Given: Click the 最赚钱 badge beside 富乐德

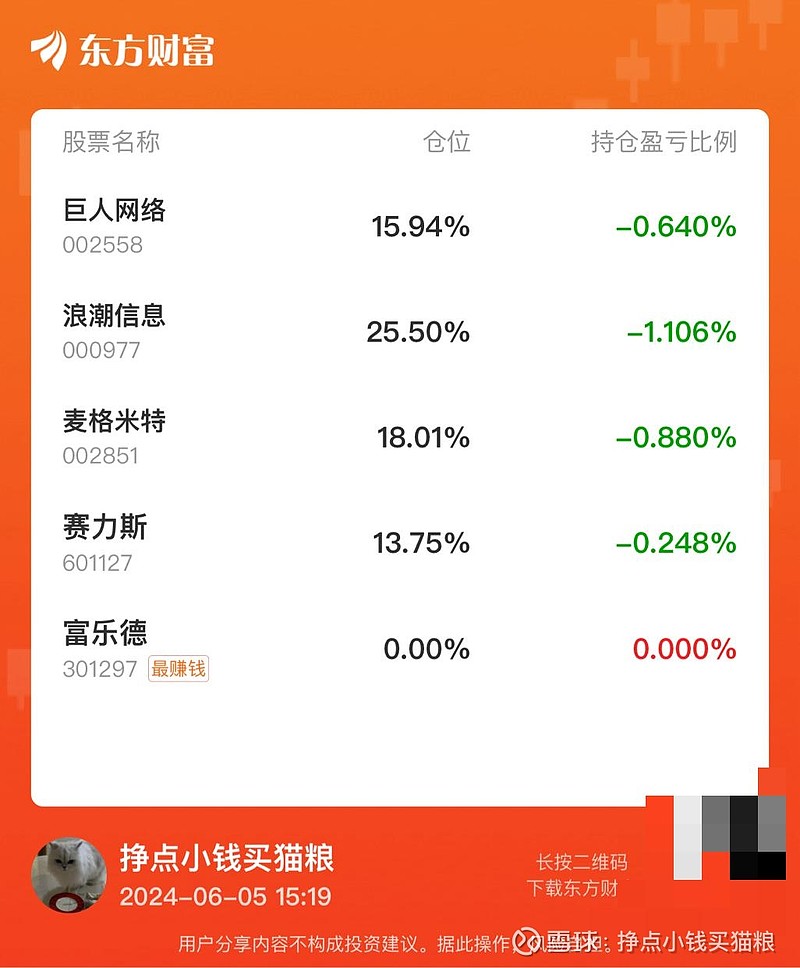Looking at the screenshot, I should point(178,668).
